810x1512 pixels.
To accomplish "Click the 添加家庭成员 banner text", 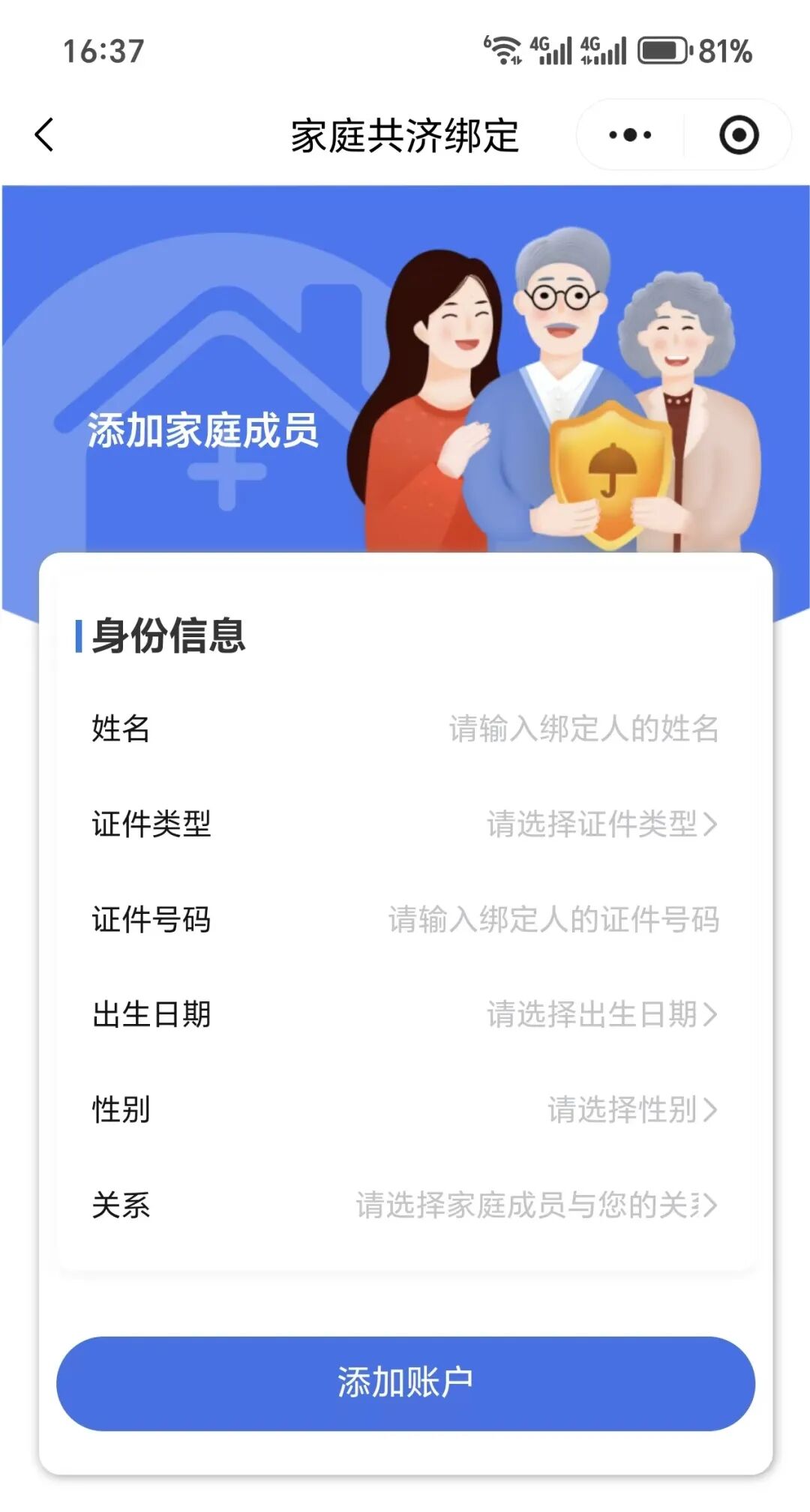I will click(202, 430).
